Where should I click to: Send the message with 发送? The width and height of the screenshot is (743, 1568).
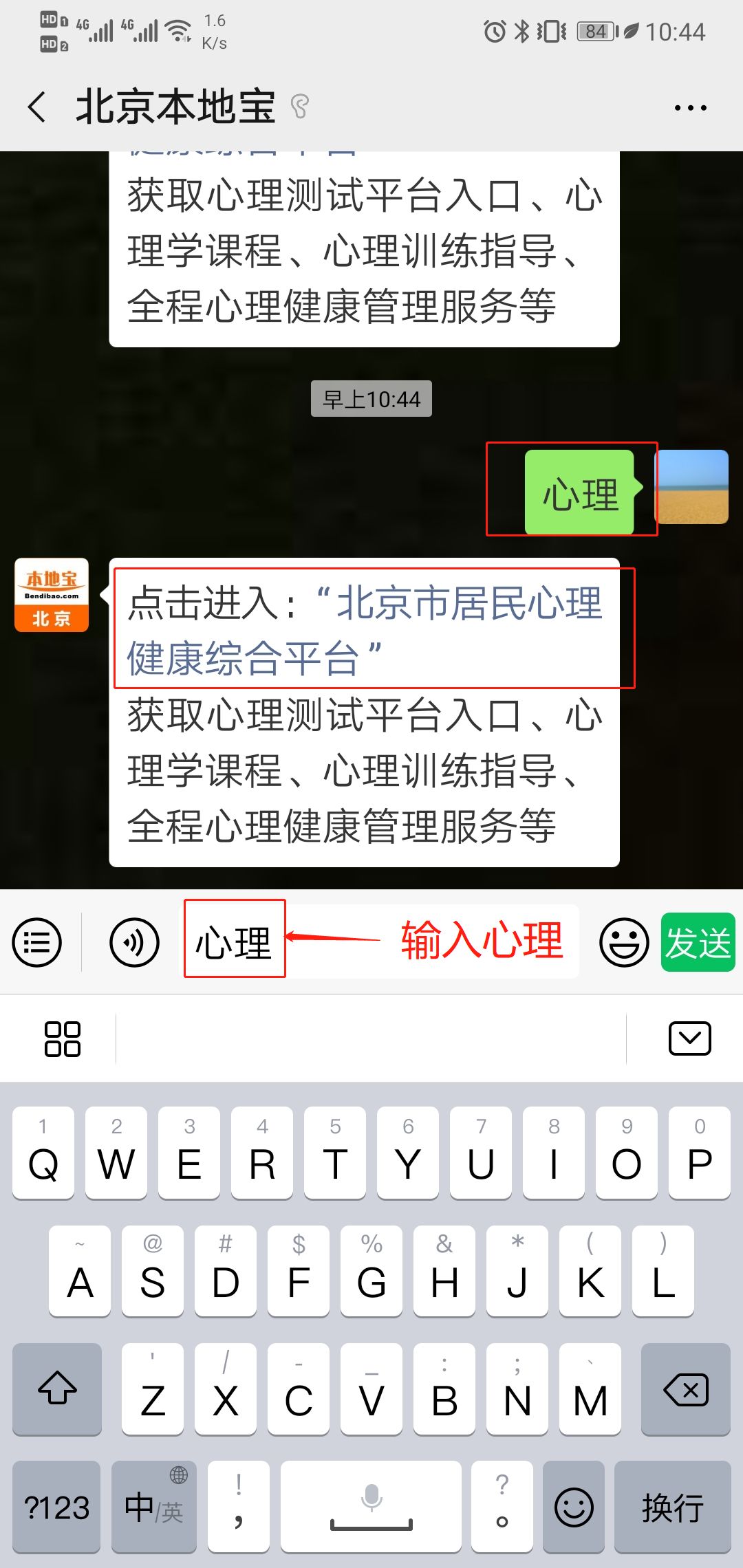[698, 942]
